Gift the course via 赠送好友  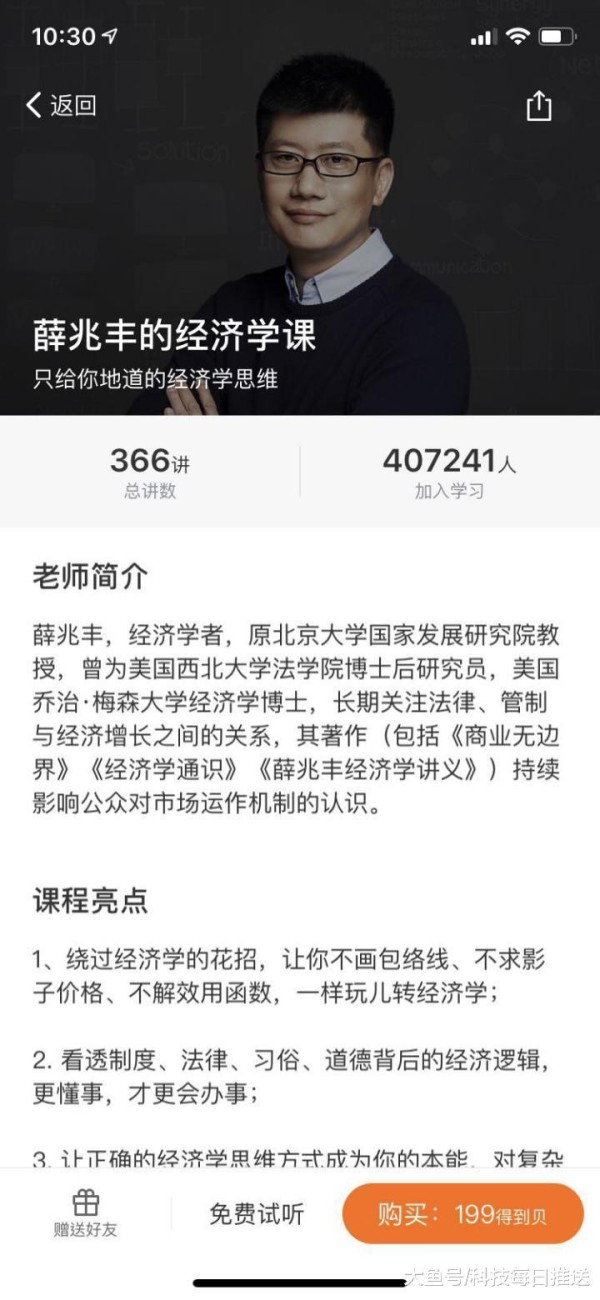coord(85,1214)
